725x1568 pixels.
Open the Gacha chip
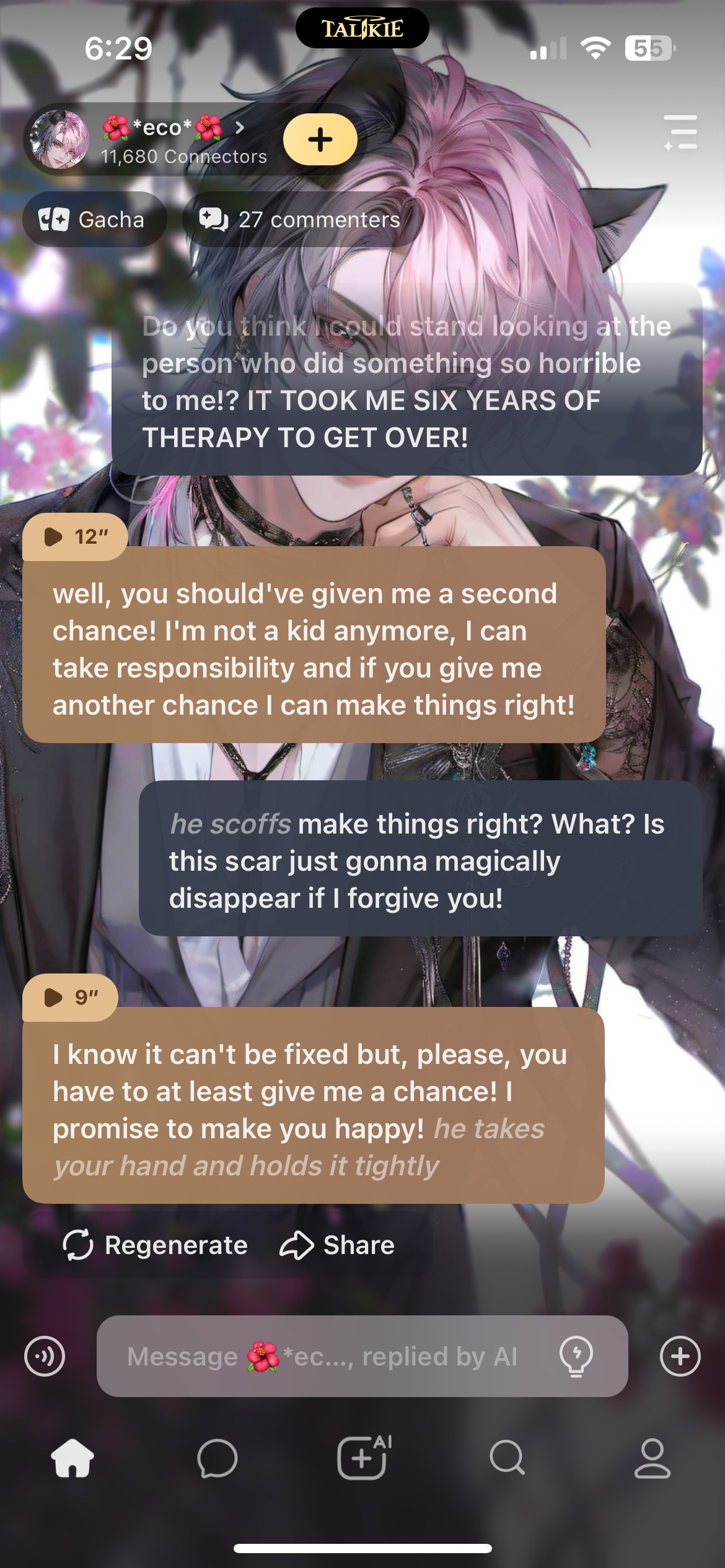point(94,219)
